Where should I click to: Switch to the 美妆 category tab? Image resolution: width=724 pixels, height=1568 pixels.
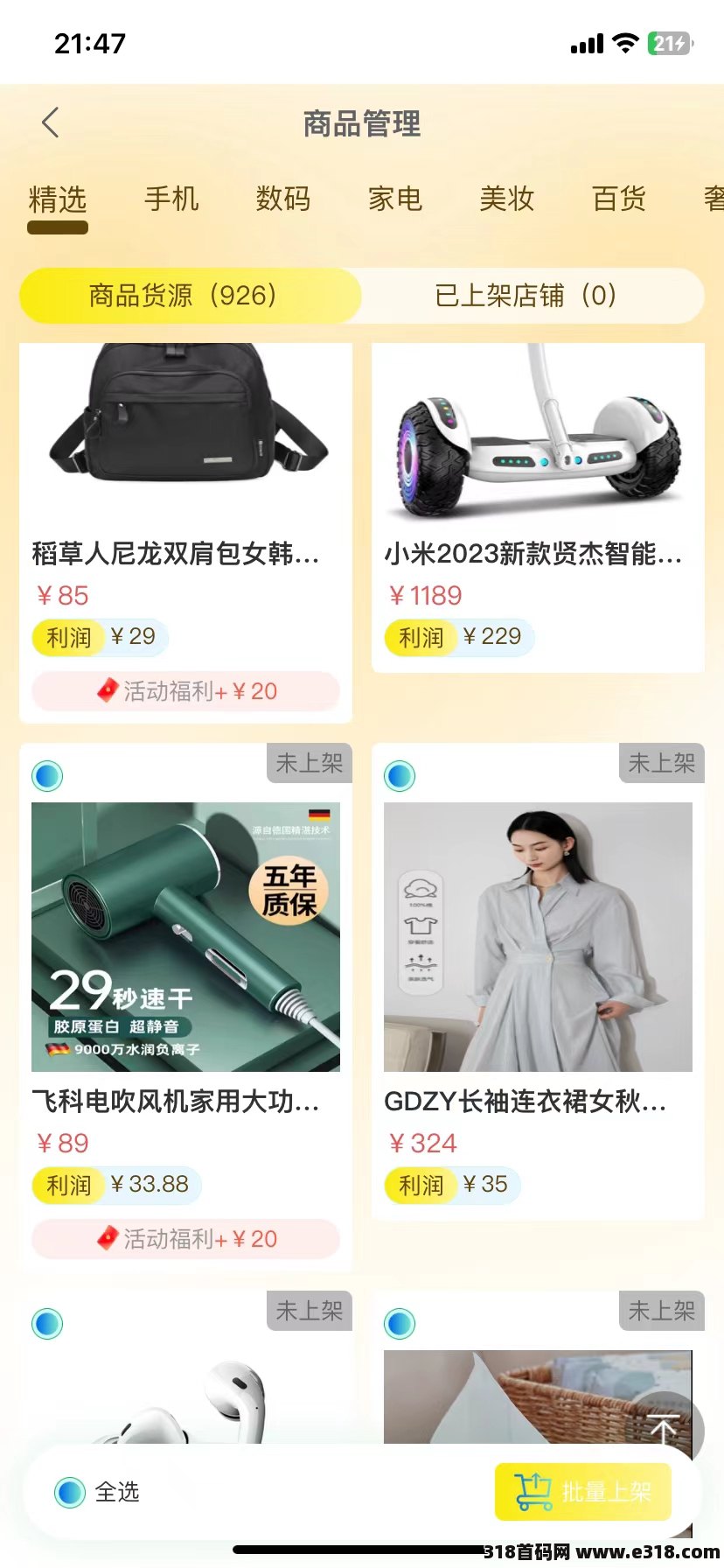coord(506,199)
